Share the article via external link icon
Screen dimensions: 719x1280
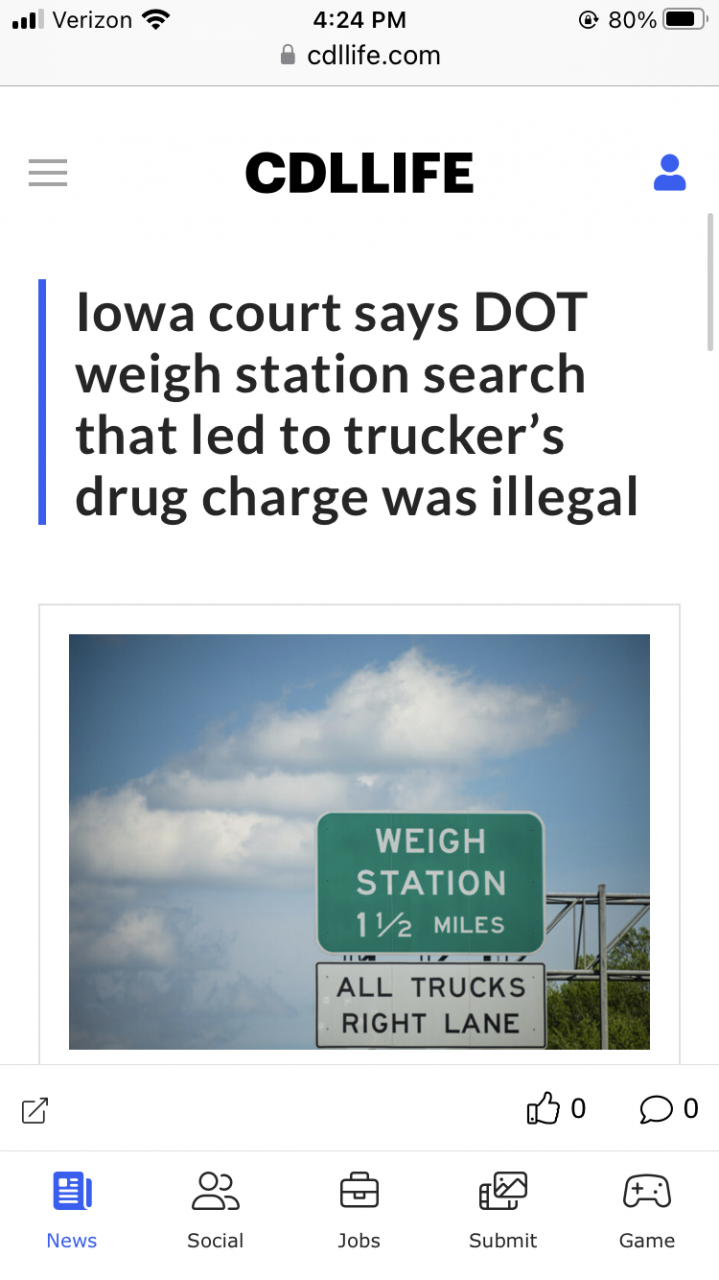point(35,1110)
